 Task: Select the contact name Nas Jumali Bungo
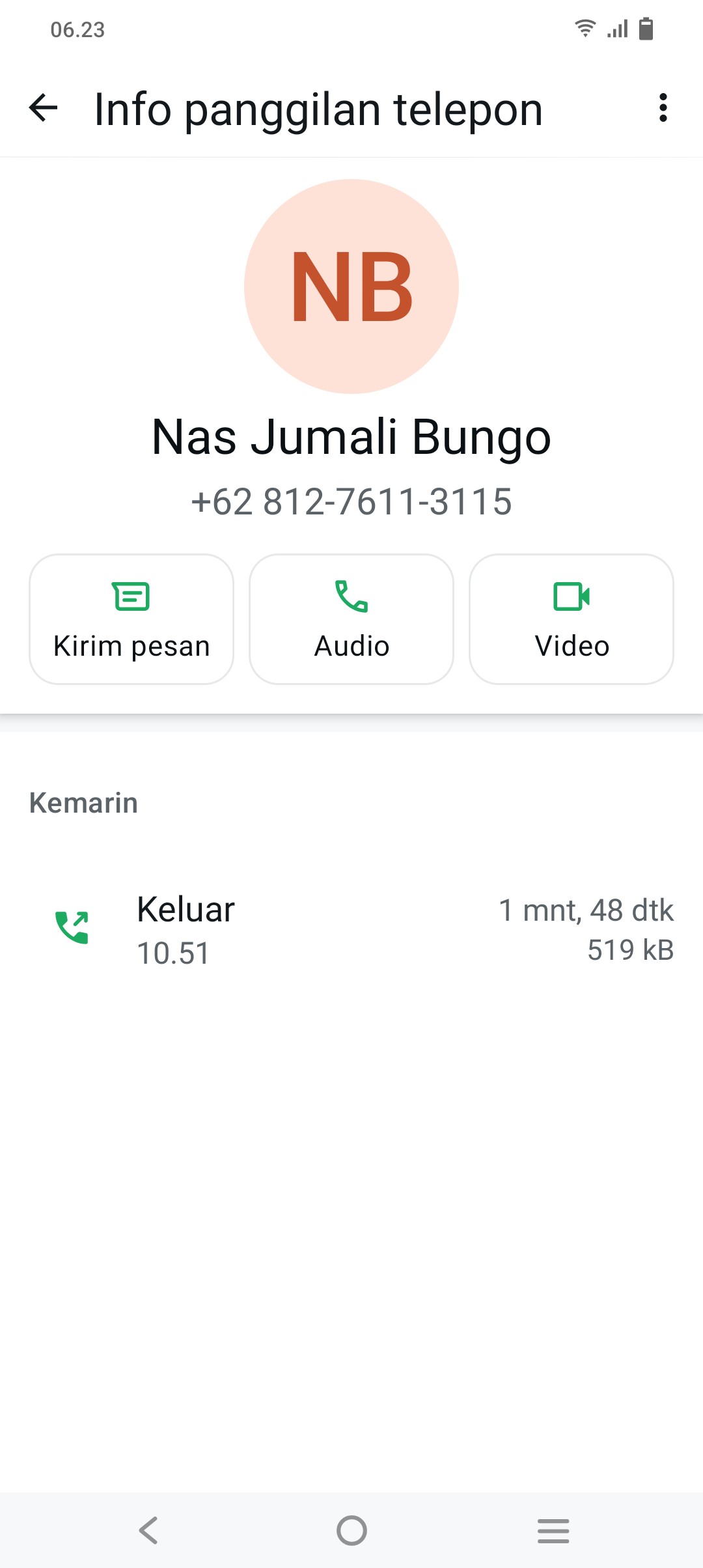(351, 437)
